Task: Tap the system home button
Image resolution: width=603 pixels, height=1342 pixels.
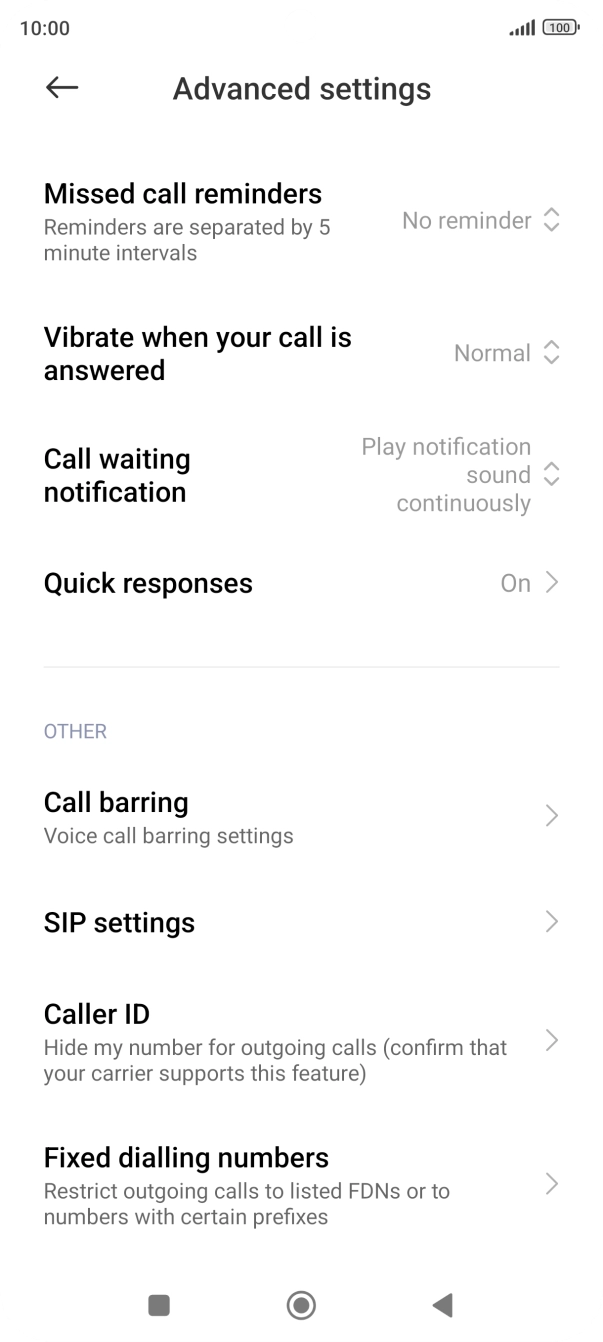Action: pos(301,1304)
